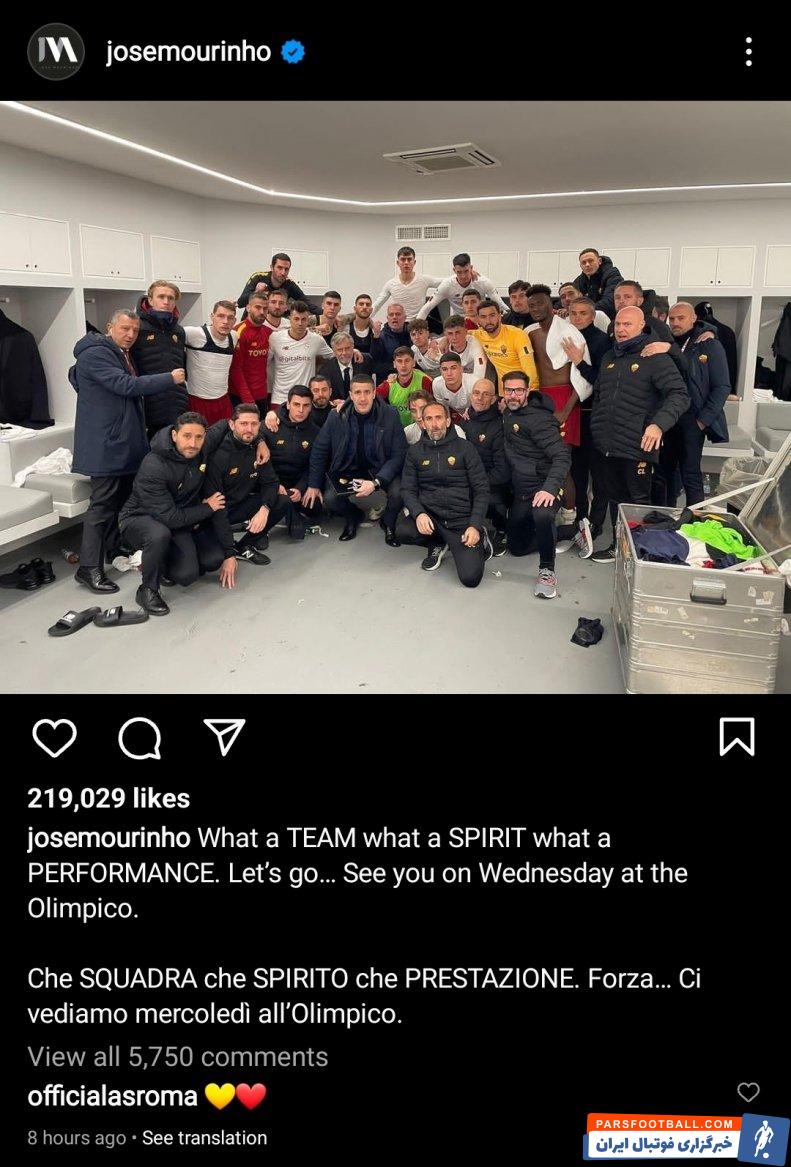Image resolution: width=791 pixels, height=1167 pixels.
Task: View the list of 219,029 likes
Action: pos(108,798)
